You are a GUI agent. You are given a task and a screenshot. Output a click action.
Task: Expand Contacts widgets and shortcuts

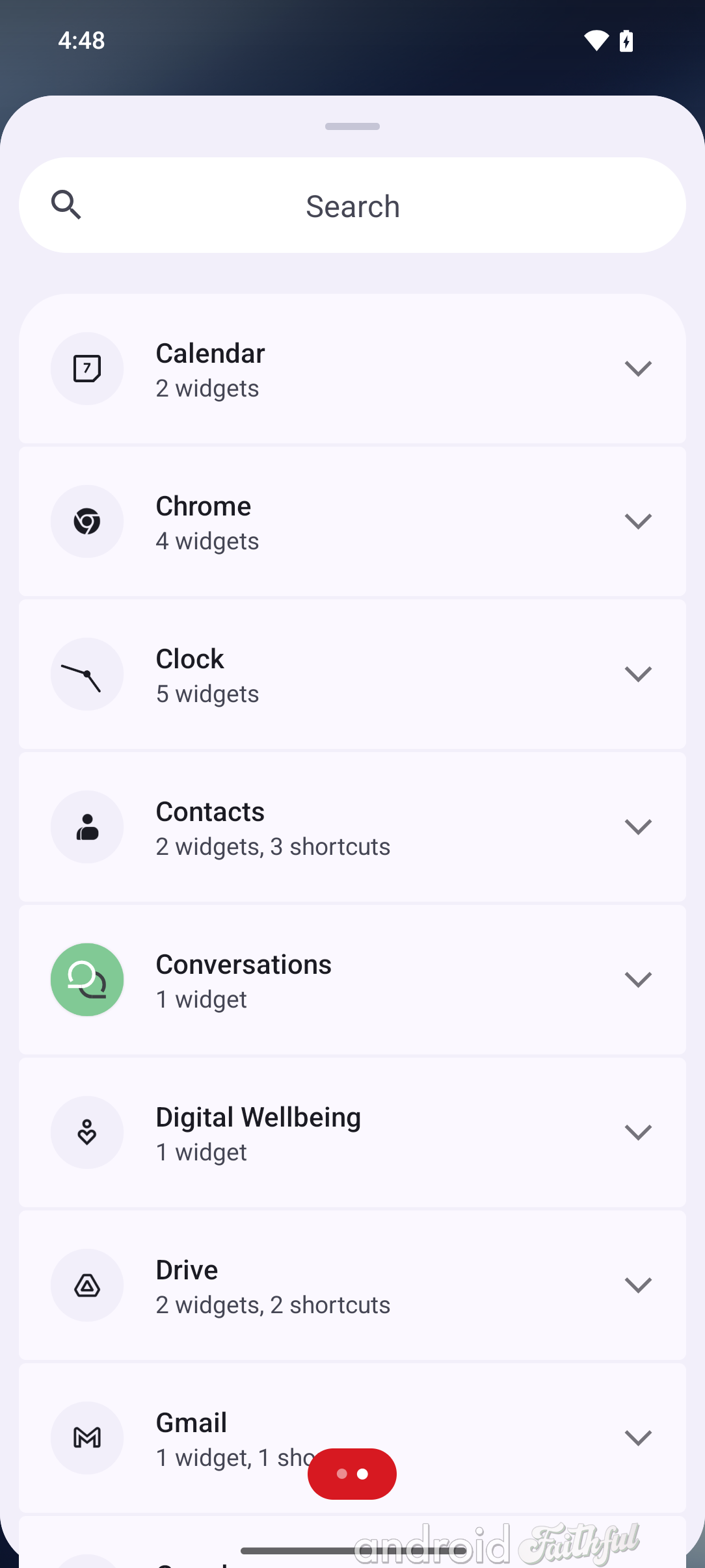click(352, 827)
